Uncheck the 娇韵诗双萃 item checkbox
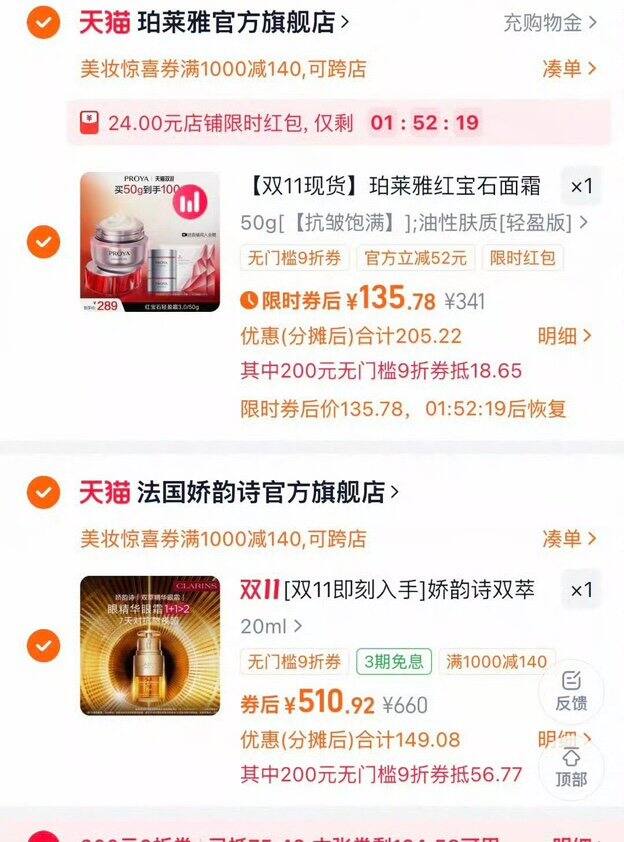 [43, 646]
